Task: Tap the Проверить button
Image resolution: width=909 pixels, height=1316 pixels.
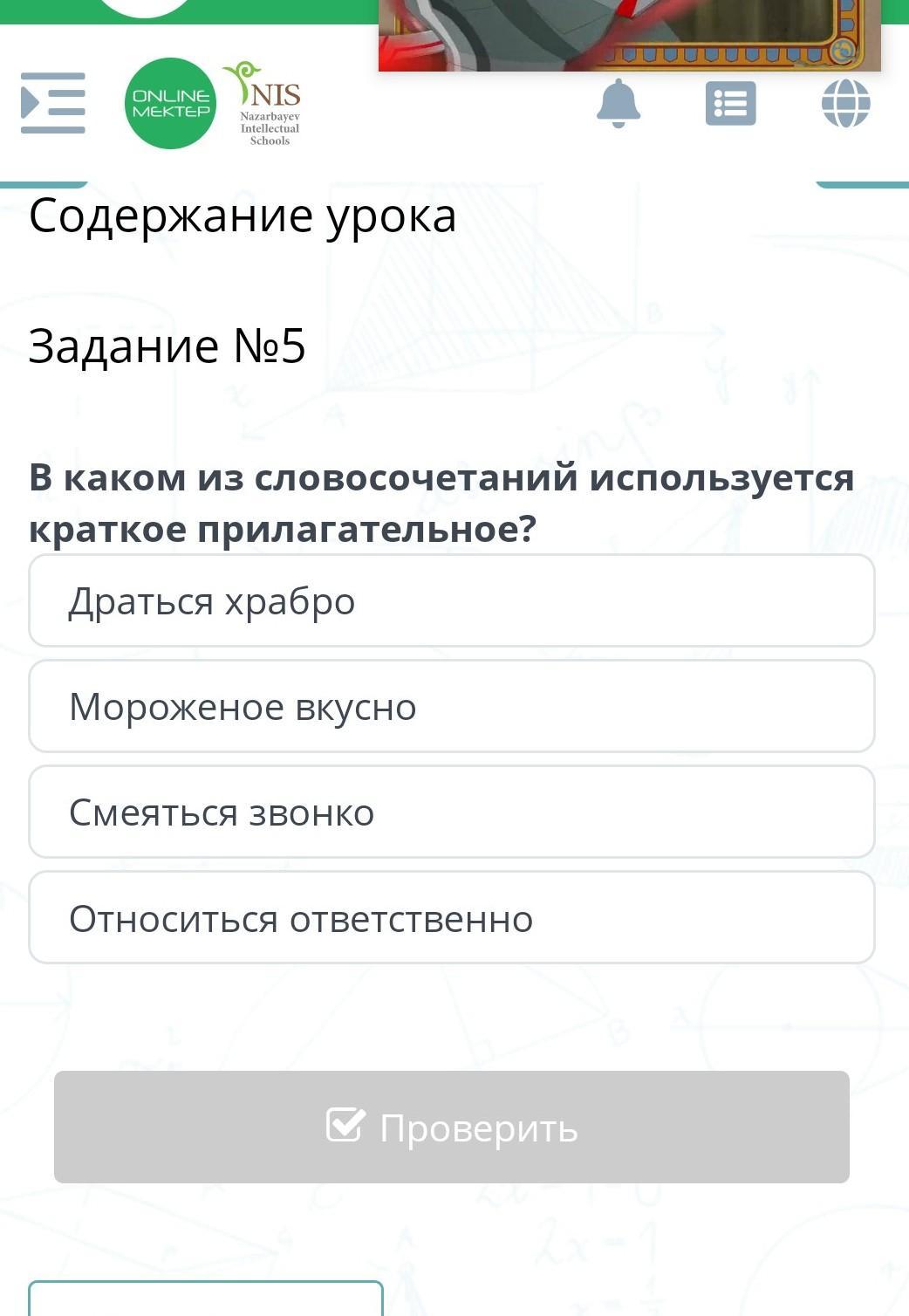Action: [451, 1127]
